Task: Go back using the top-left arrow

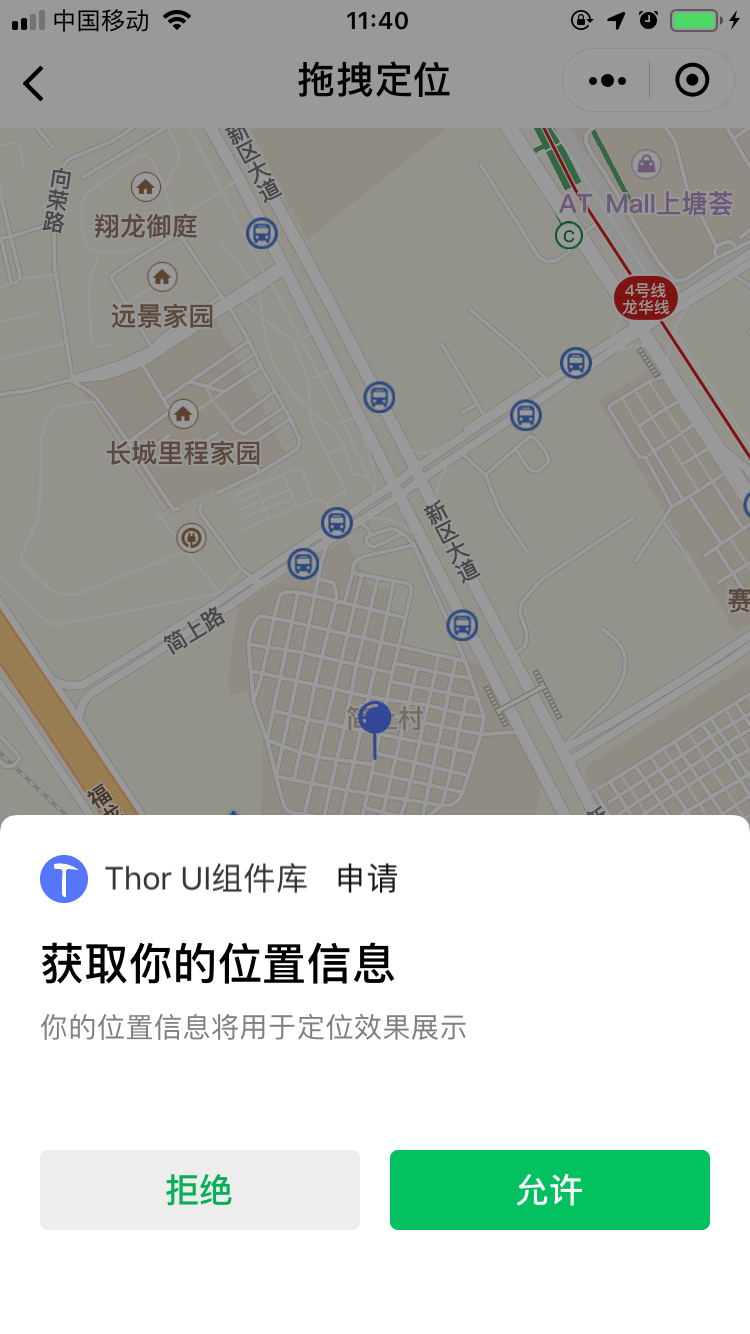Action: (x=34, y=82)
